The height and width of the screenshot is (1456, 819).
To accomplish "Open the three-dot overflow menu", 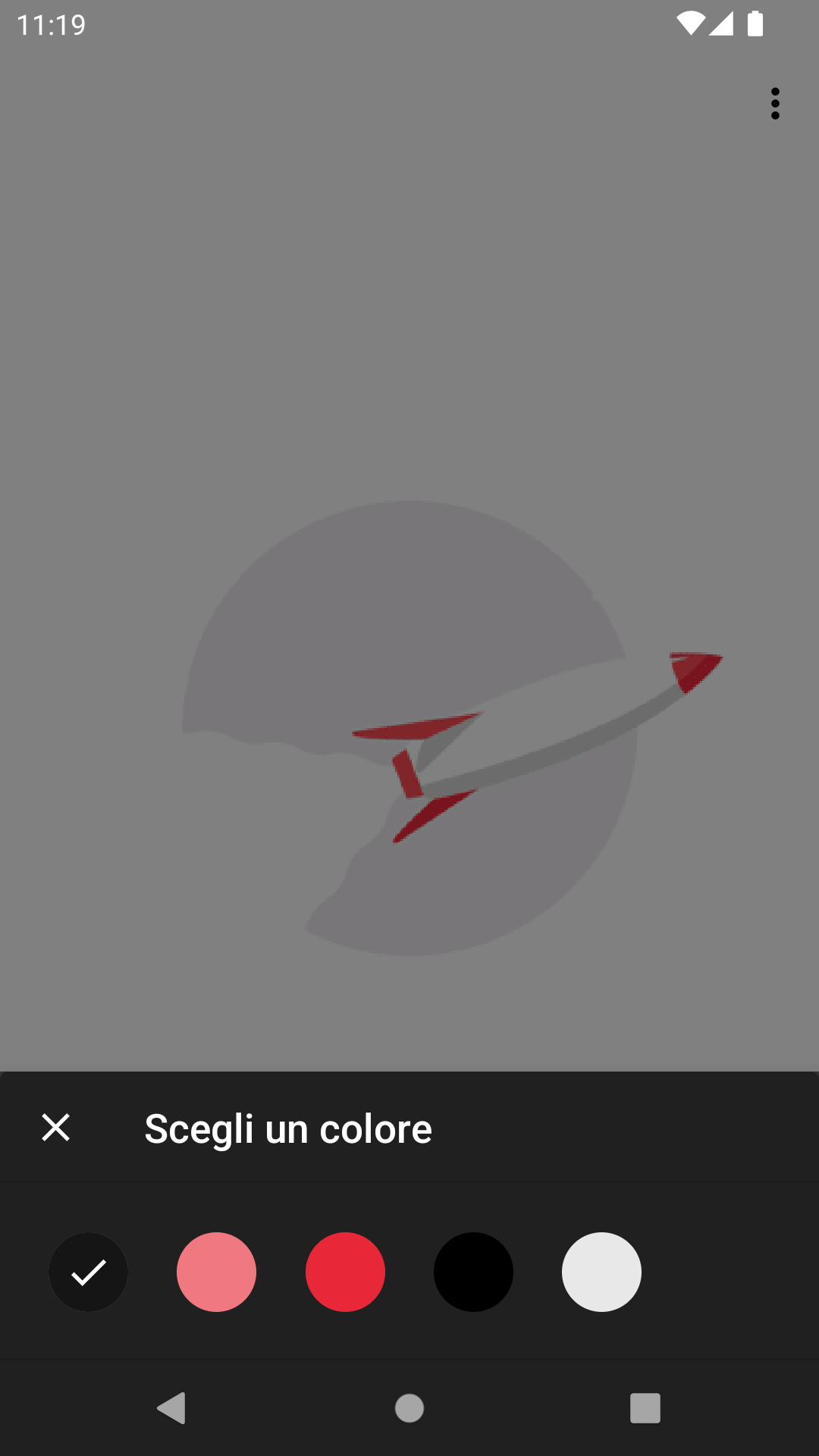I will (x=774, y=104).
